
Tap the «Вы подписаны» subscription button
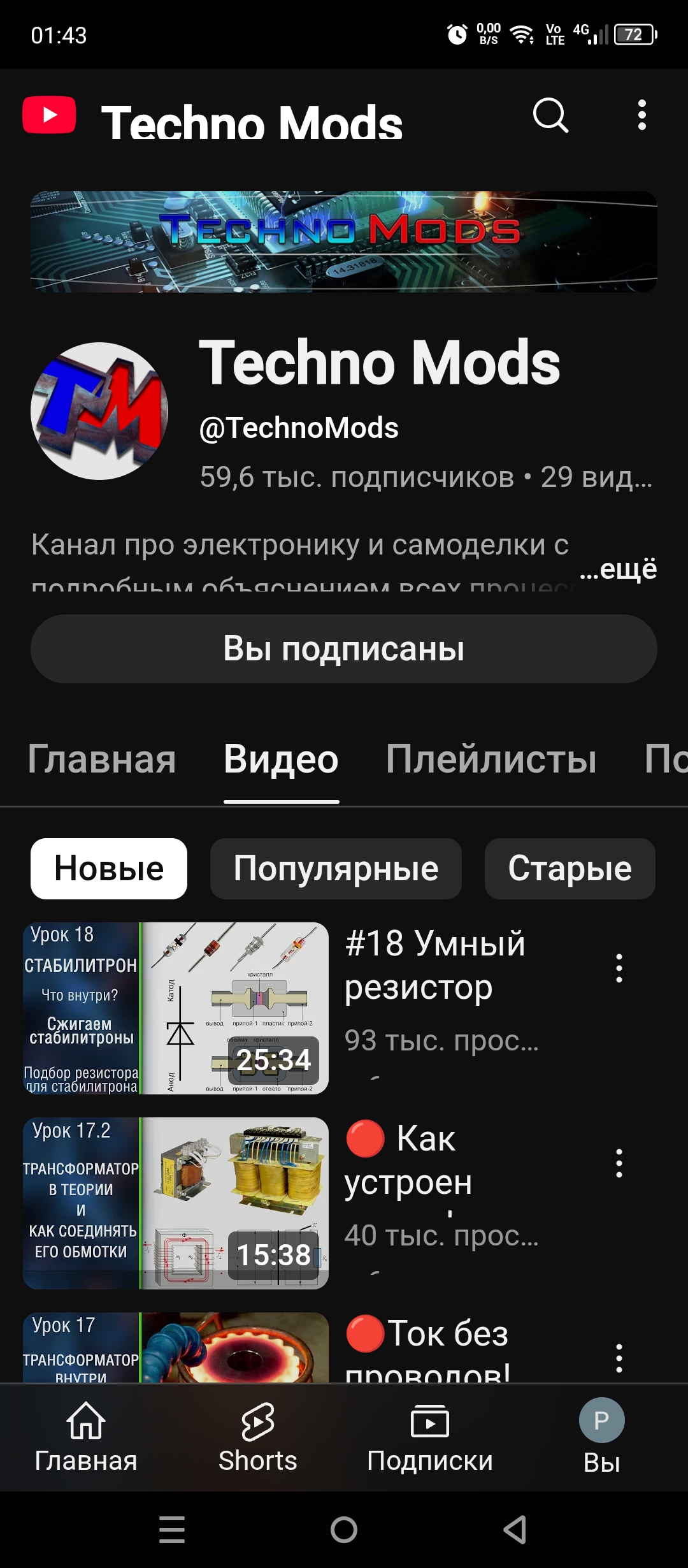[344, 649]
